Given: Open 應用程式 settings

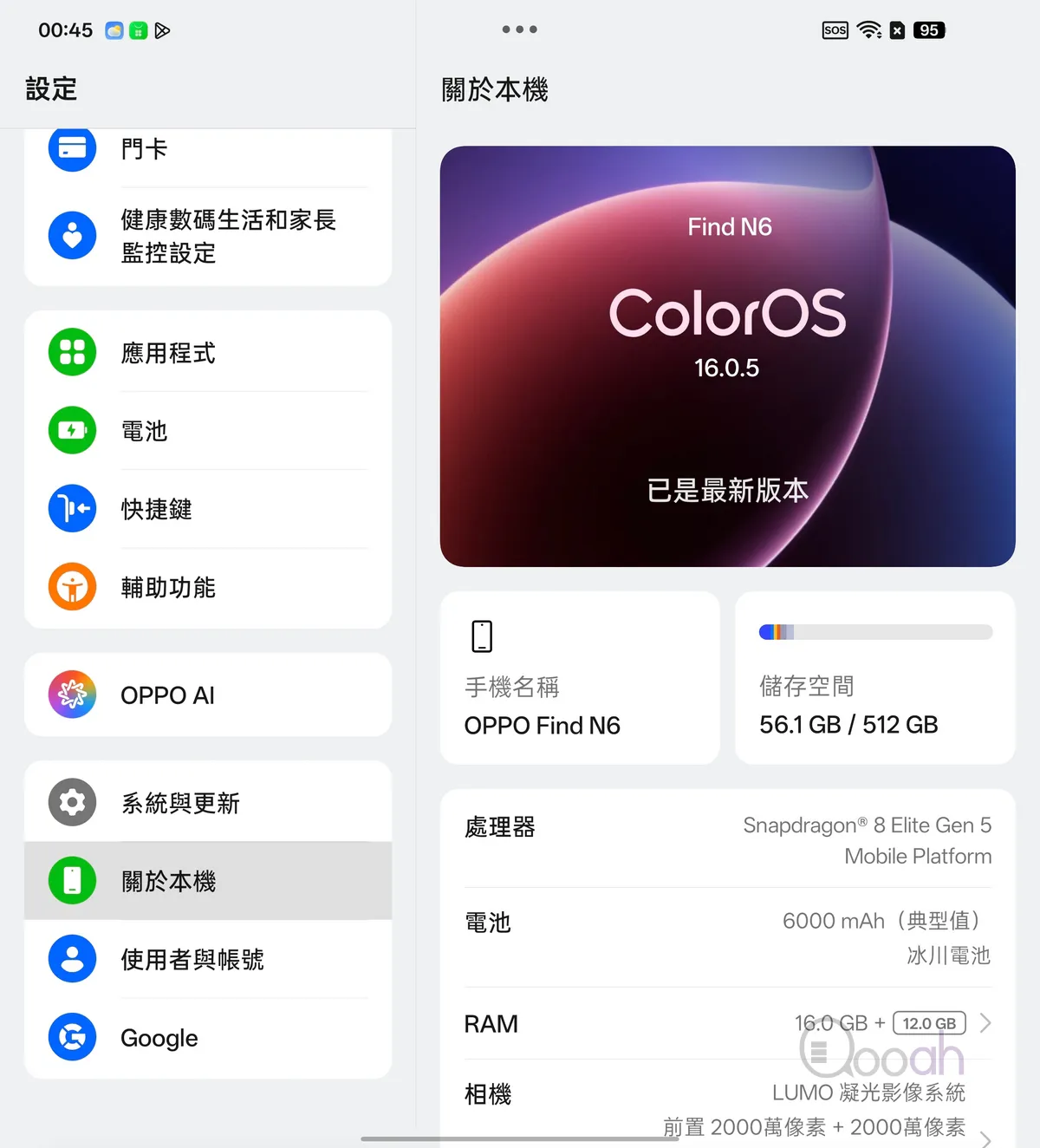Looking at the screenshot, I should pyautogui.click(x=208, y=353).
